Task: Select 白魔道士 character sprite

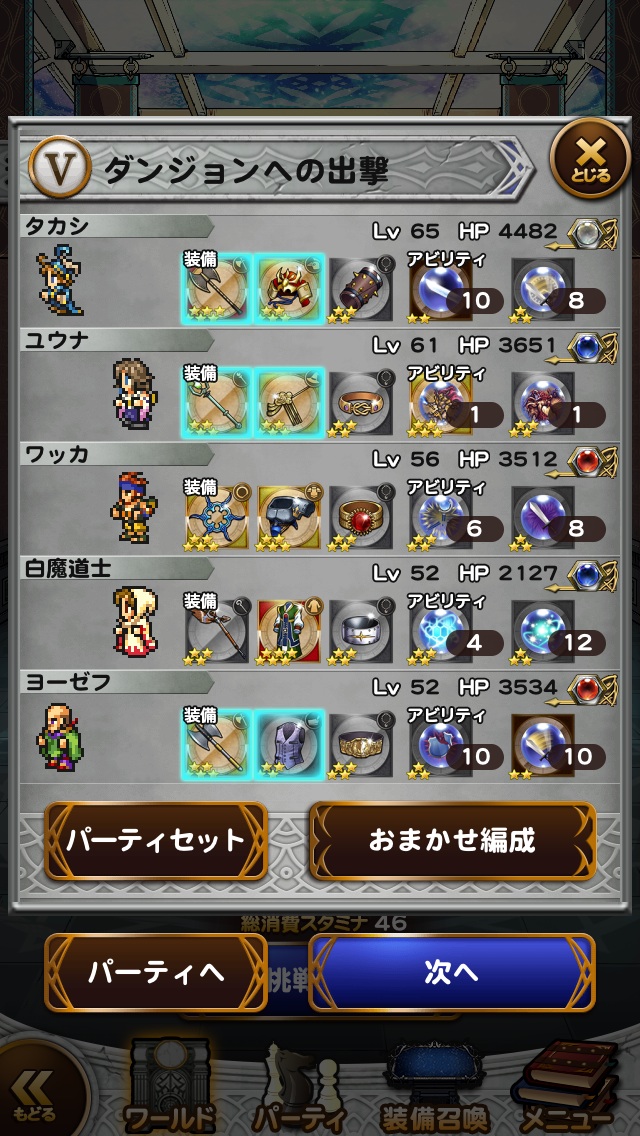Action: [133, 620]
